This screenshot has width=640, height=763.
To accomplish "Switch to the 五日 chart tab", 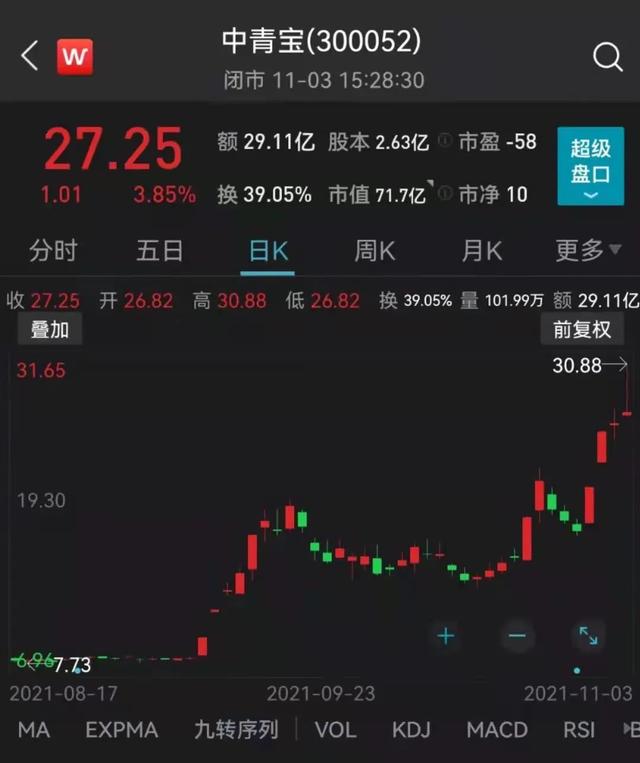I will 160,250.
